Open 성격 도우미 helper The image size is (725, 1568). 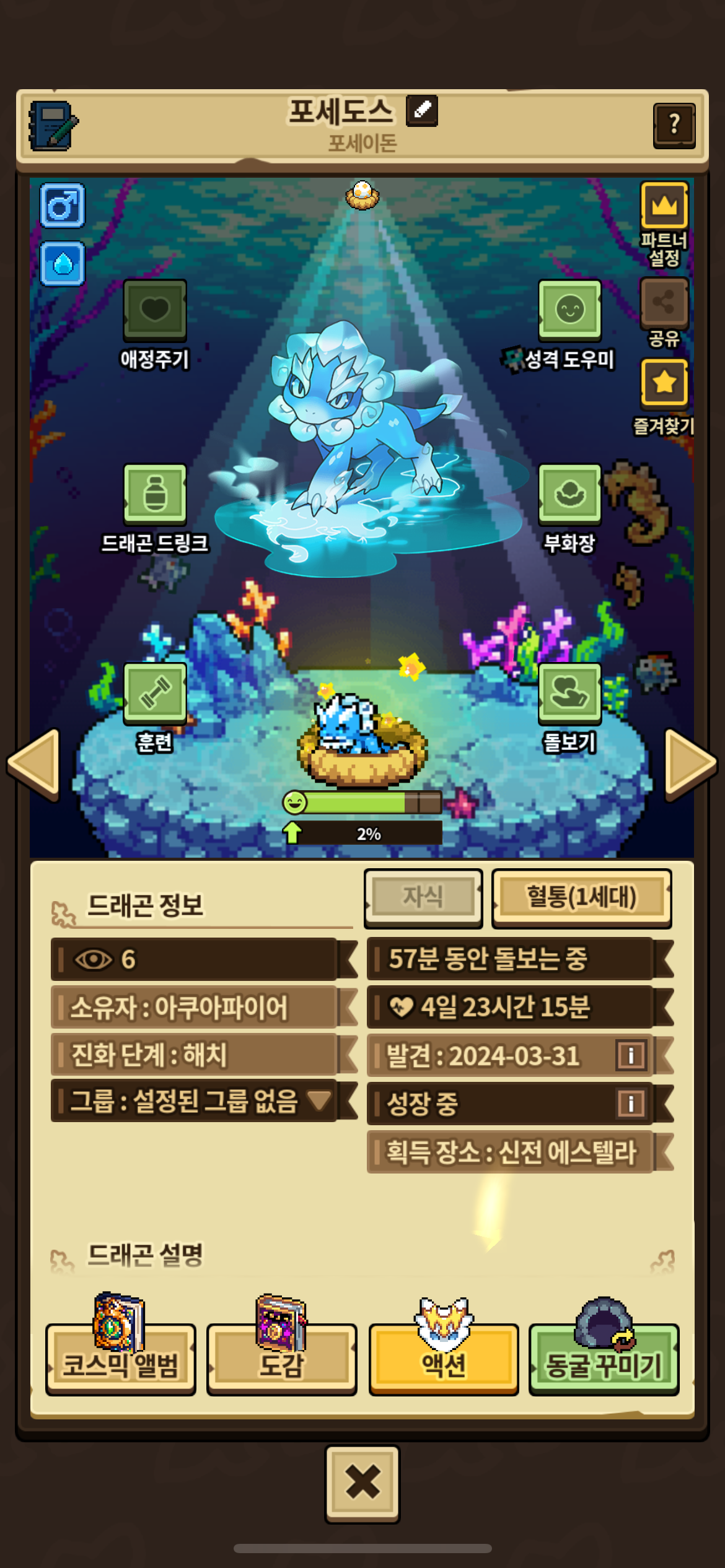[569, 310]
